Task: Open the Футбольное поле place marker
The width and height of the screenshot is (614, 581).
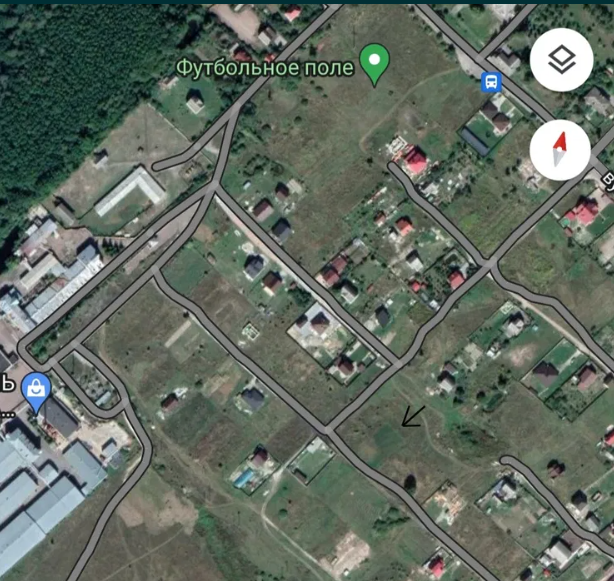Action: (x=375, y=64)
